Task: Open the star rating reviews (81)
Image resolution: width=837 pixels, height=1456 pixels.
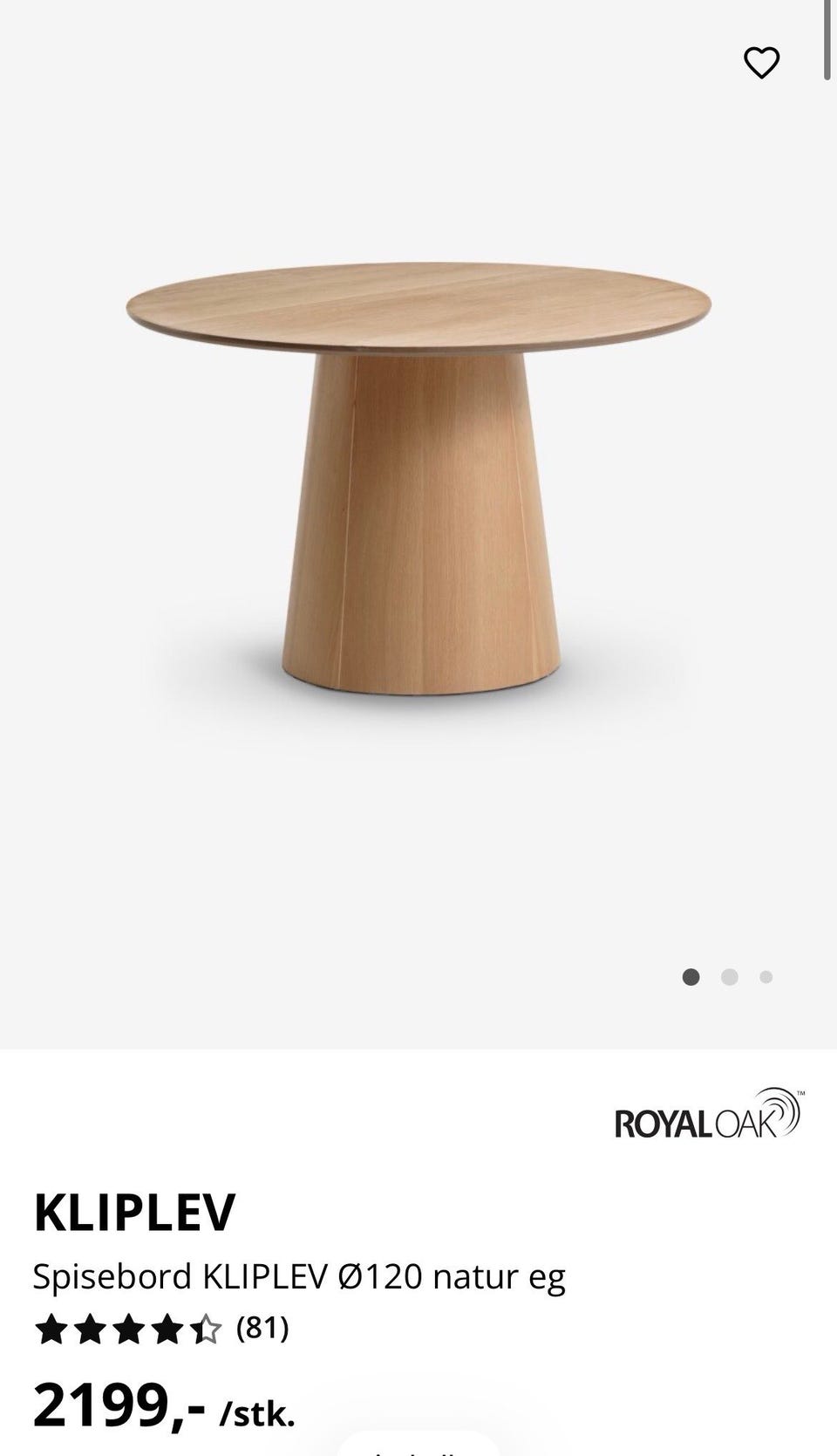Action: coord(161,1329)
